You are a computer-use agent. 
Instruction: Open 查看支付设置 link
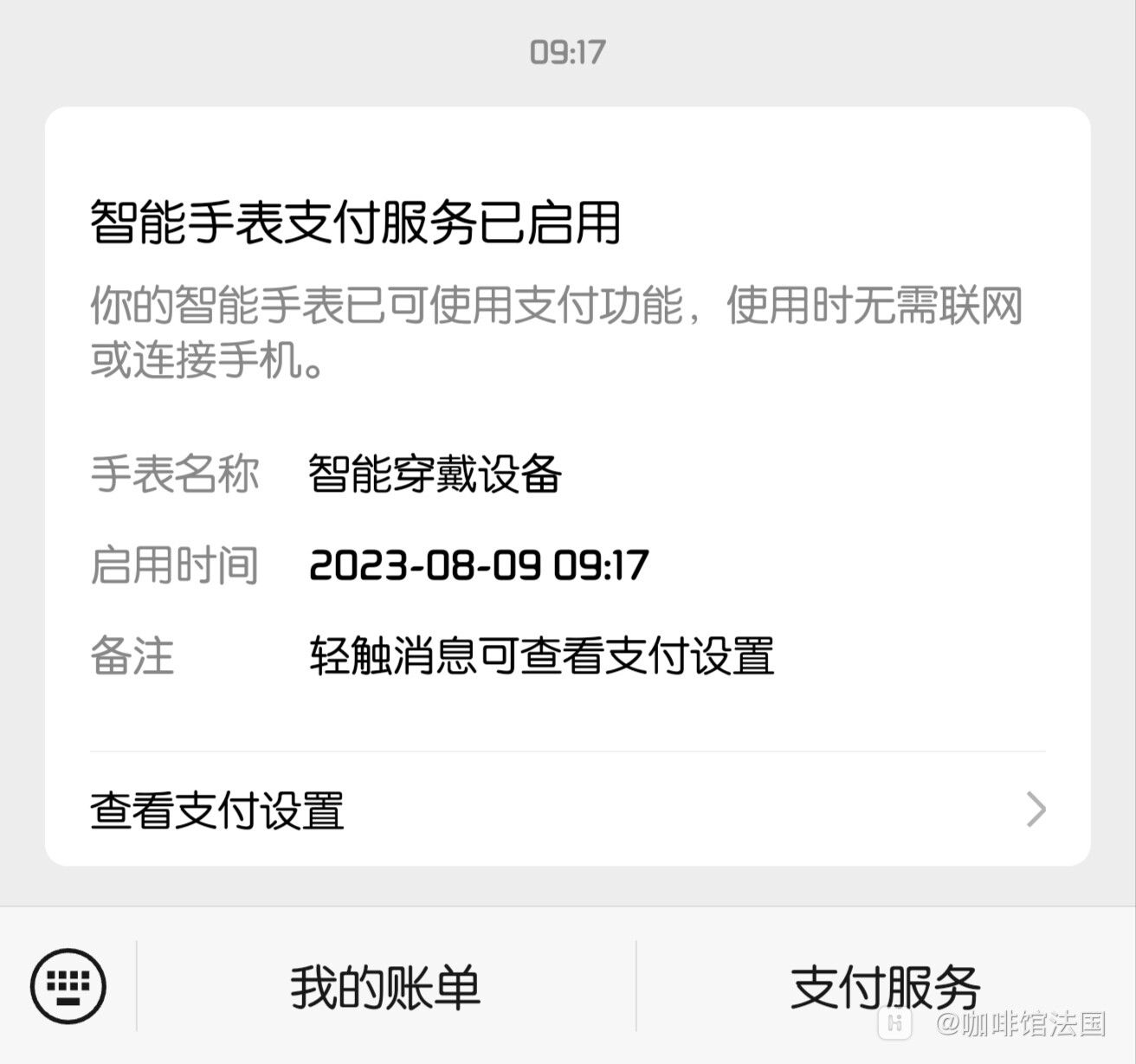pyautogui.click(x=566, y=810)
